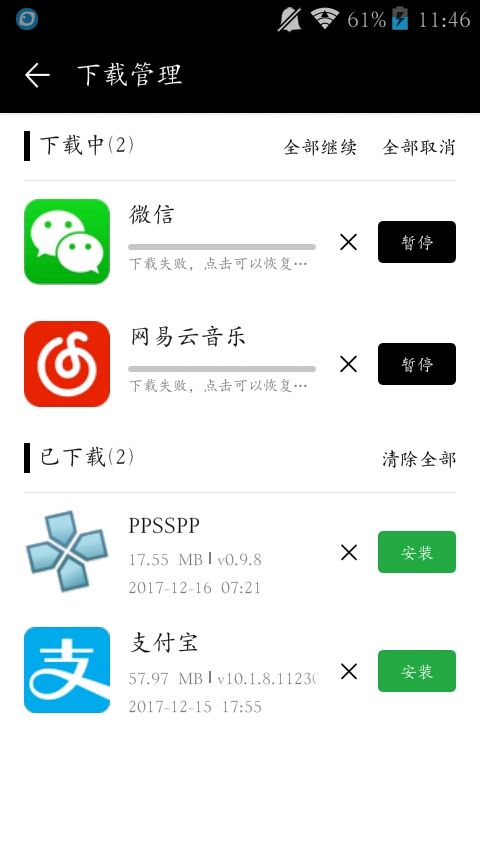The width and height of the screenshot is (480, 854).
Task: Tap 全部继续 to resume all downloads
Action: (x=320, y=147)
